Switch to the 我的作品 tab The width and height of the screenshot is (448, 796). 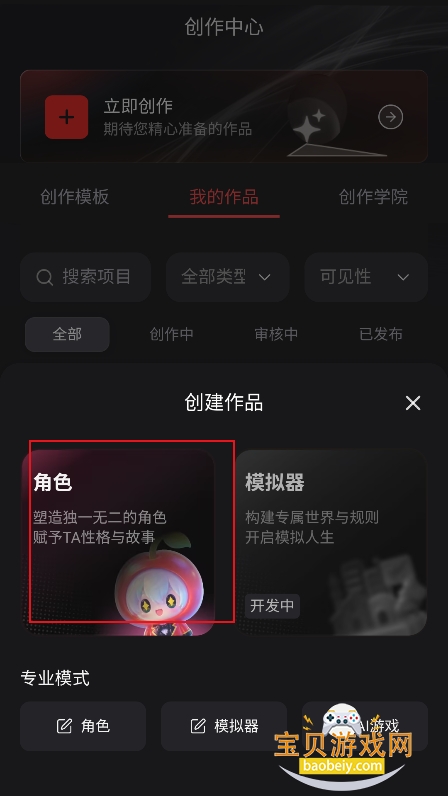(224, 197)
